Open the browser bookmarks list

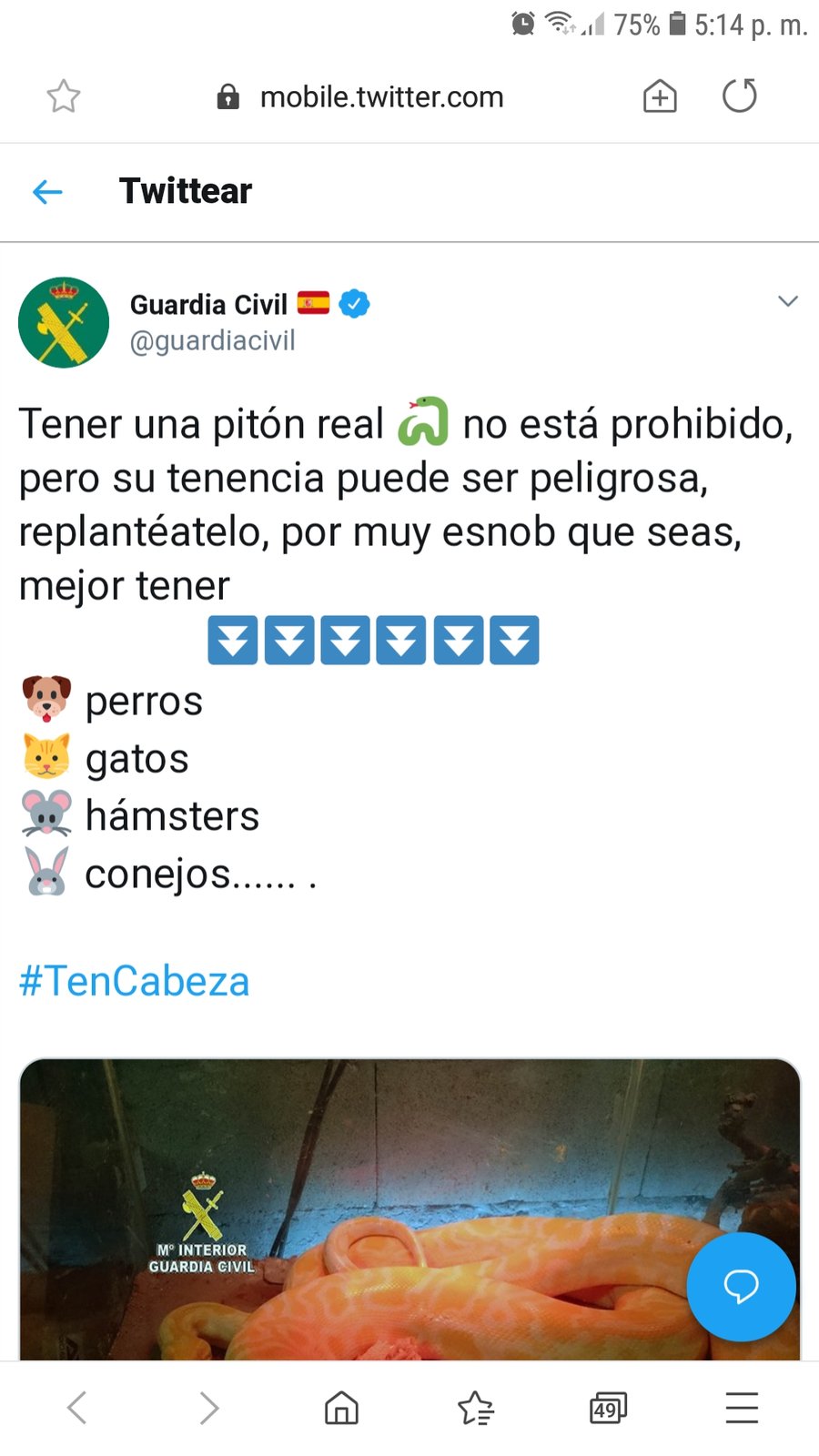coord(475,1408)
